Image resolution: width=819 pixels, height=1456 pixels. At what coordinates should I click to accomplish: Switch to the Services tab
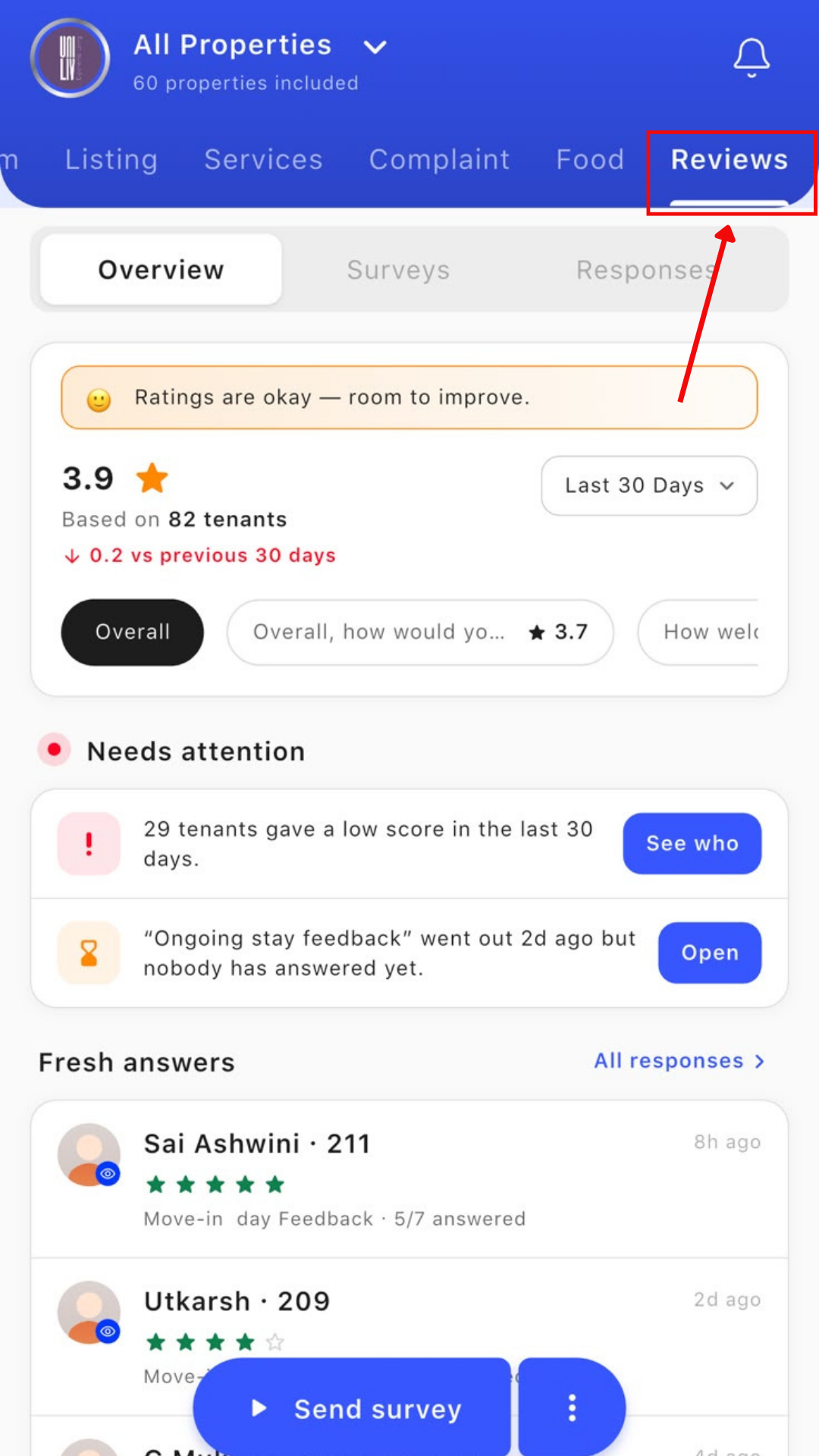(263, 160)
